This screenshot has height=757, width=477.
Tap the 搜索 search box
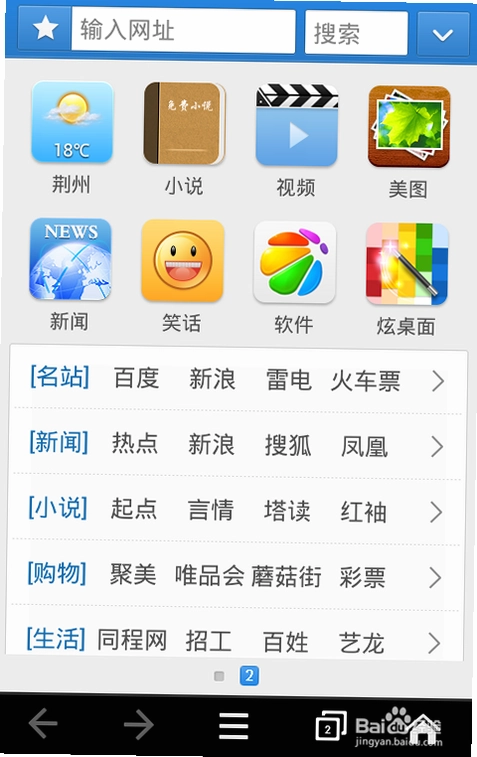pyautogui.click(x=356, y=33)
